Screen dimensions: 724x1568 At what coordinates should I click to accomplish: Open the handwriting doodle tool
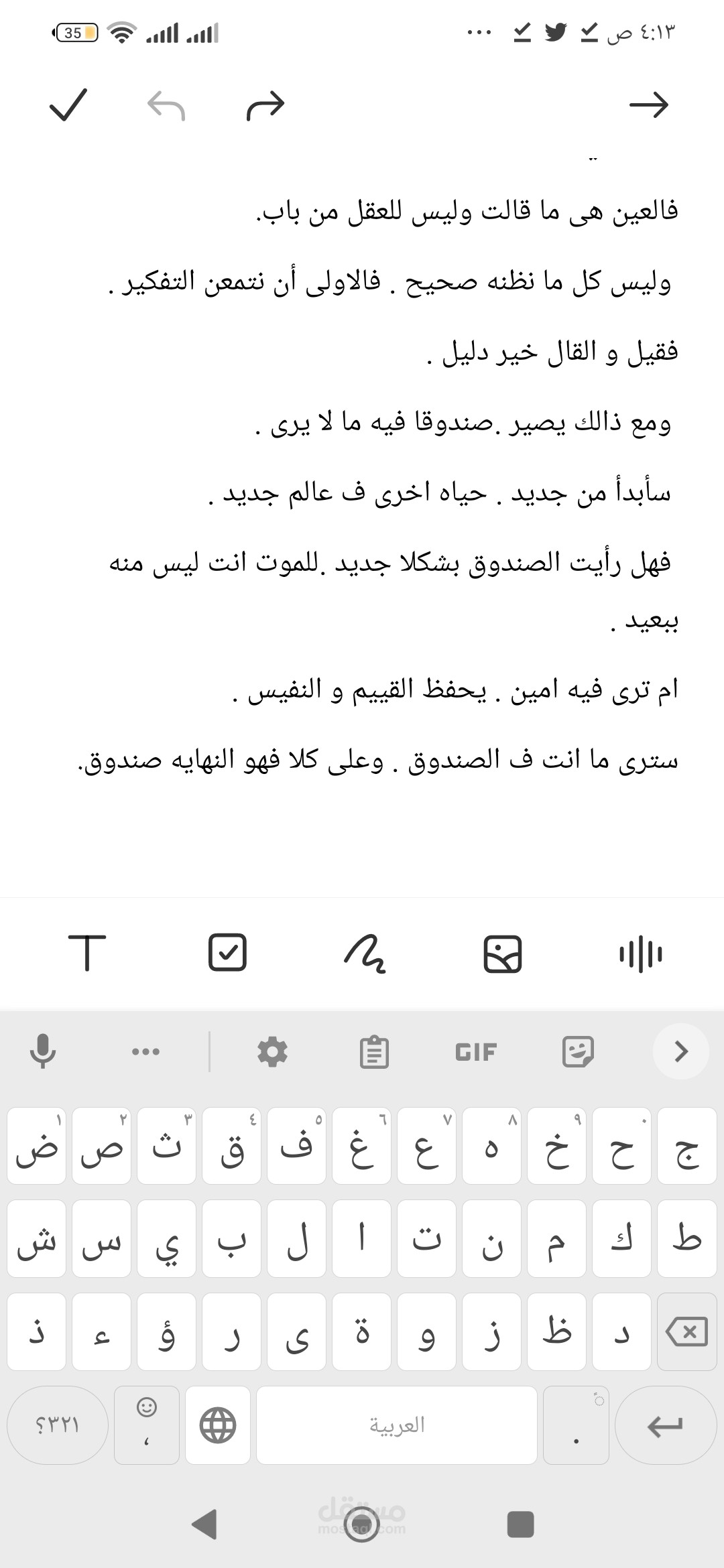coord(365,953)
